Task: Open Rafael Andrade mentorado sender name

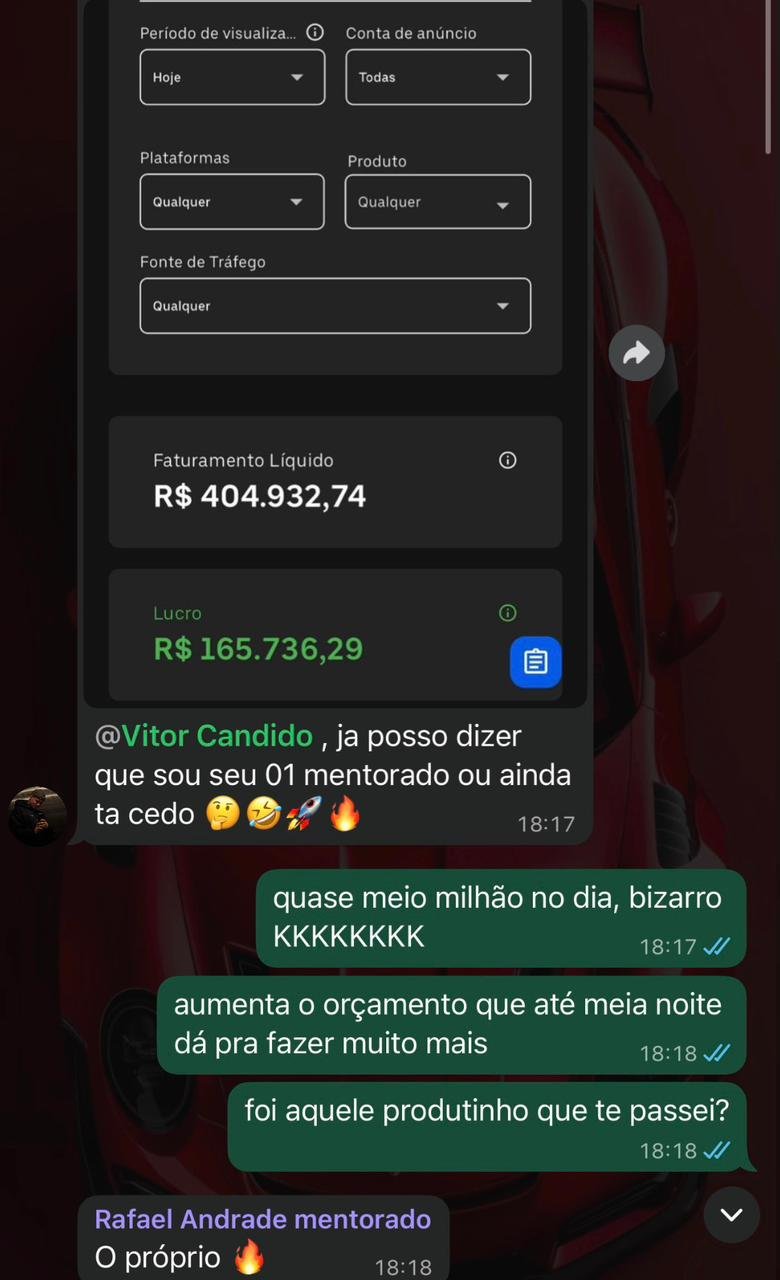Action: coord(262,1219)
